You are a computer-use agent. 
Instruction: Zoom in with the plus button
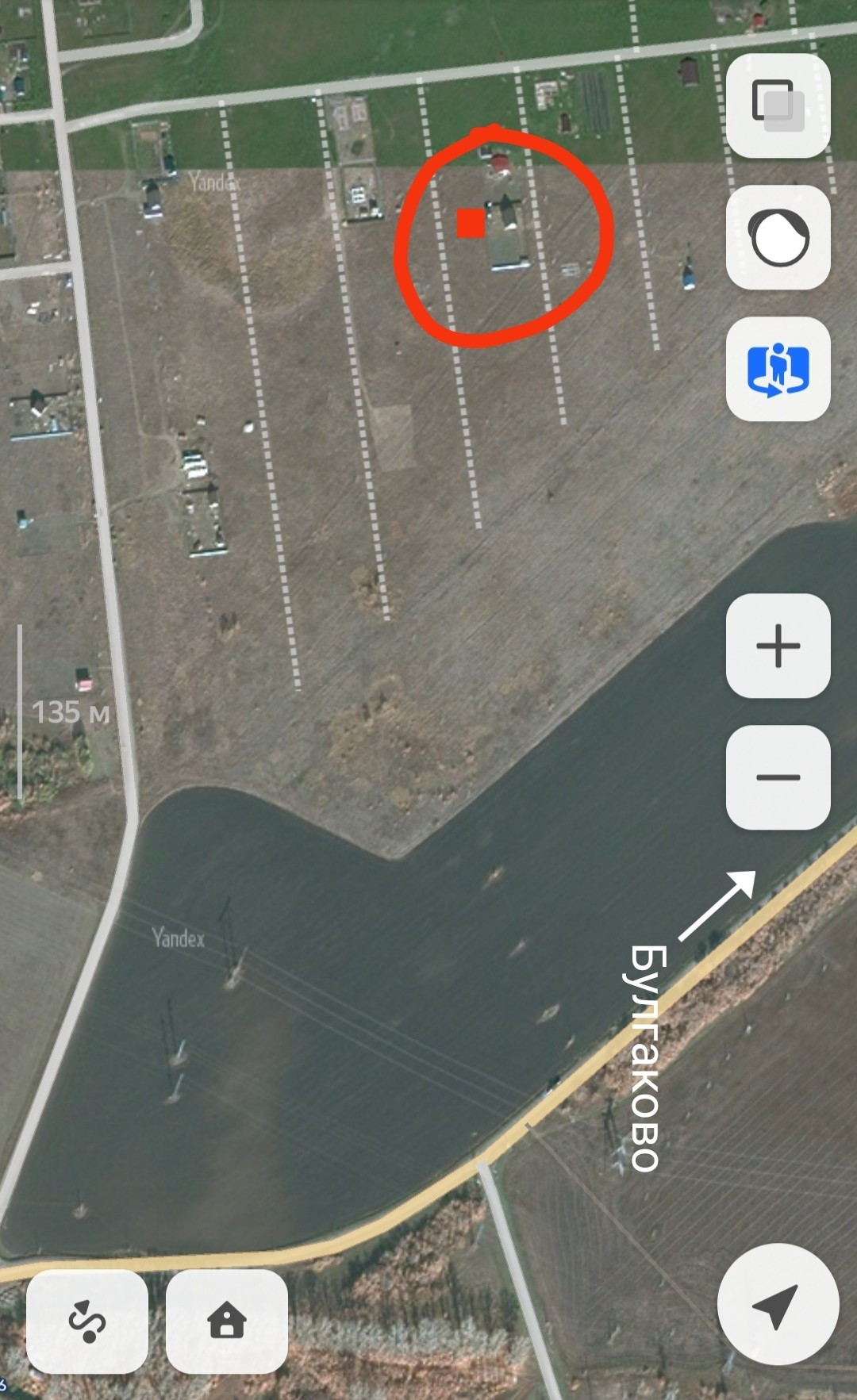point(778,646)
